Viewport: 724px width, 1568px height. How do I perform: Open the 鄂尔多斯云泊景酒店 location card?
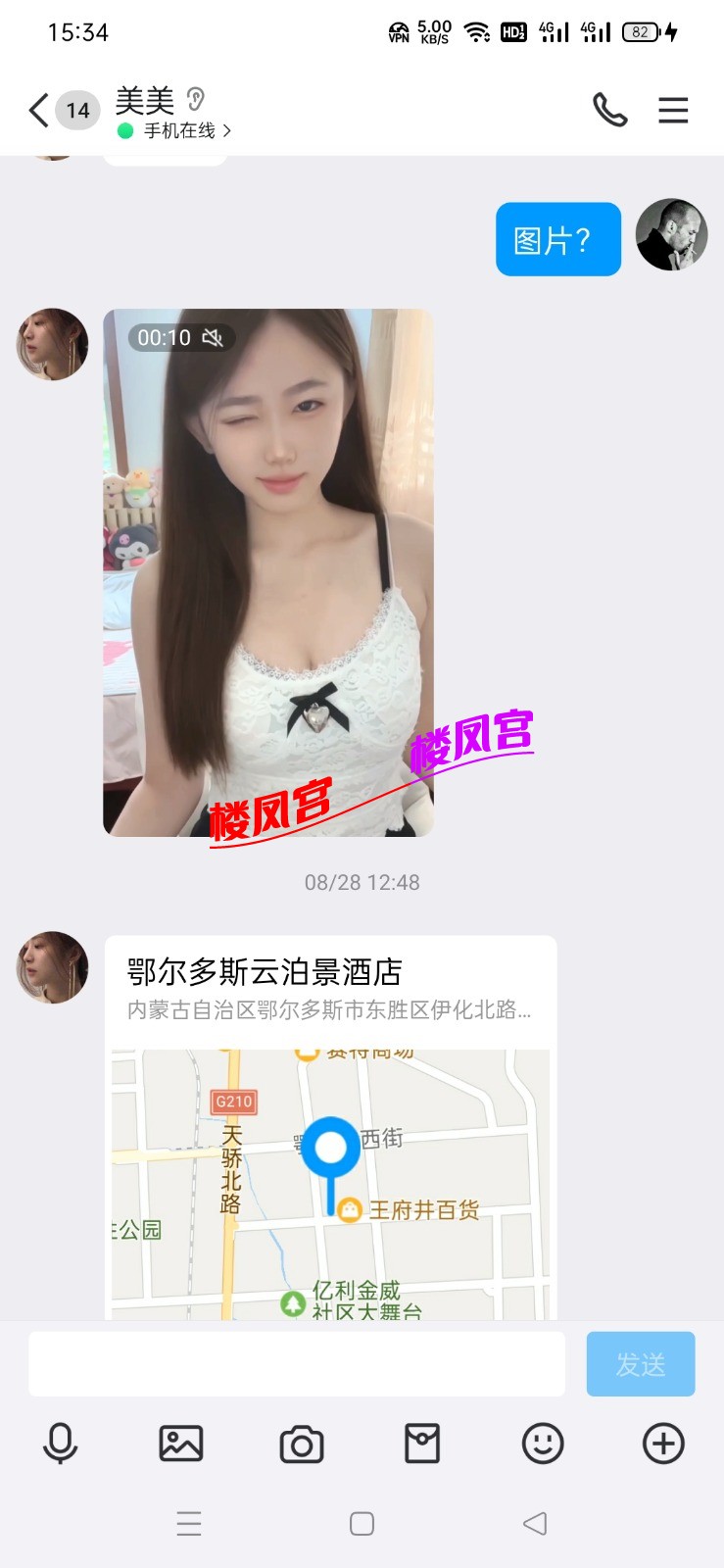(x=330, y=1127)
